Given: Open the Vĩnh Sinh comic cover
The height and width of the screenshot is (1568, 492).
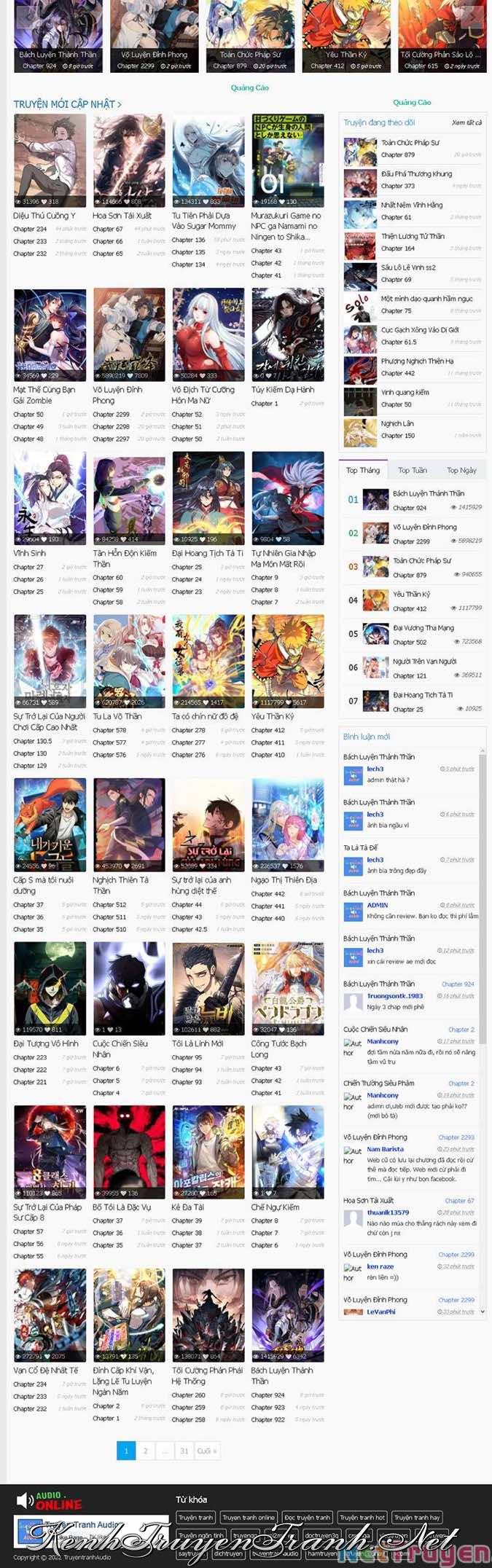Looking at the screenshot, I should (x=50, y=498).
